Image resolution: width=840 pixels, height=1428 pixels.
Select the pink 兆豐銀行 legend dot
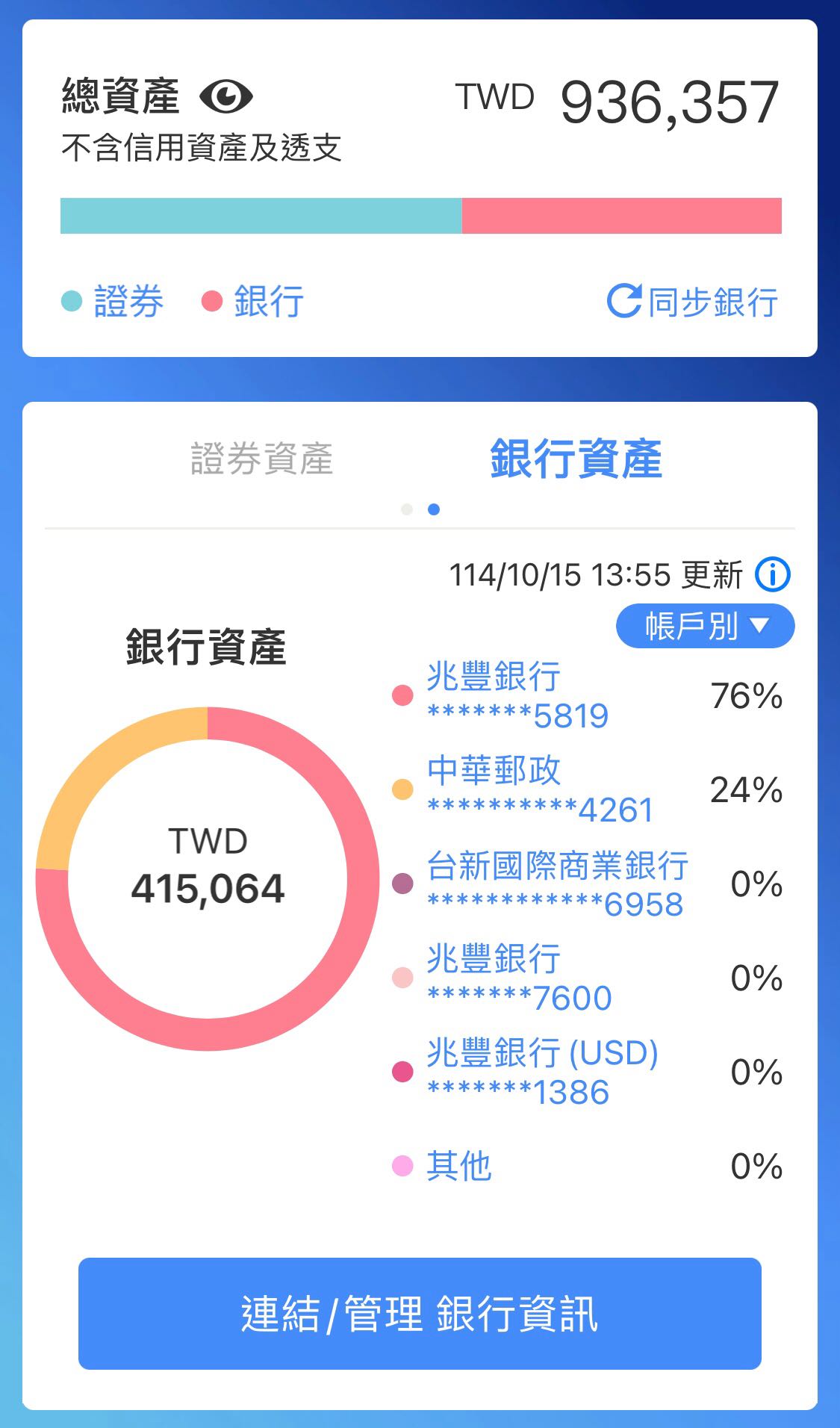(x=402, y=695)
